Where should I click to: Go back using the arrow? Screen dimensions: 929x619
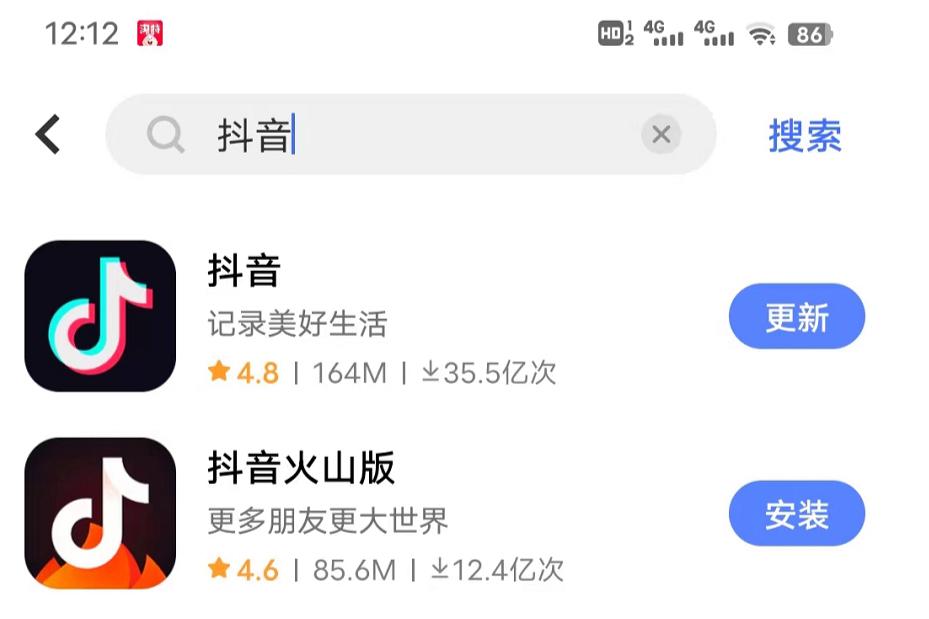[48, 135]
